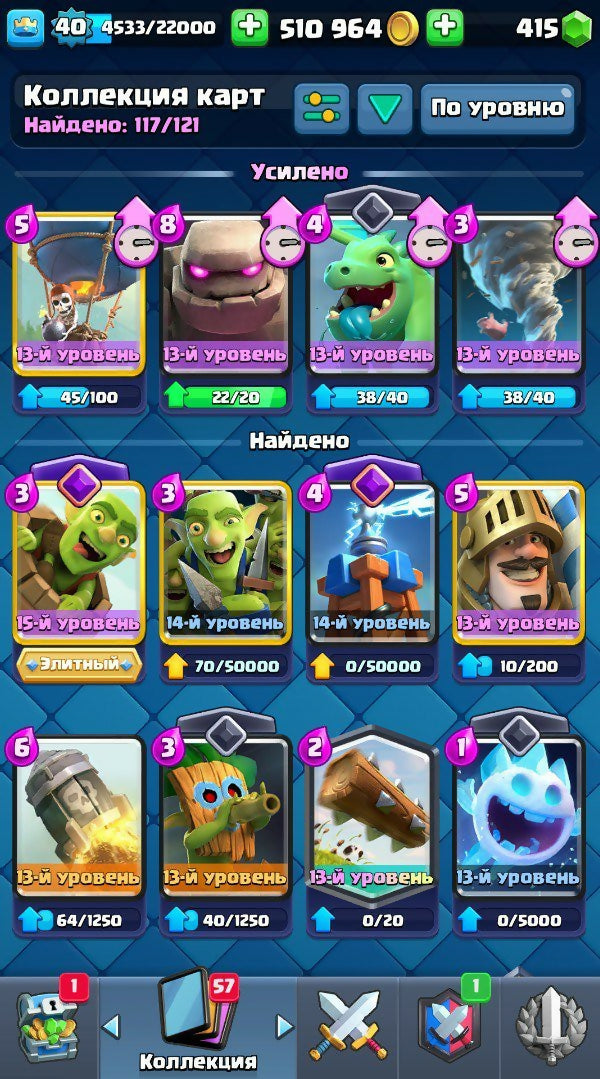Toggle sort direction with the green triangle

[385, 108]
